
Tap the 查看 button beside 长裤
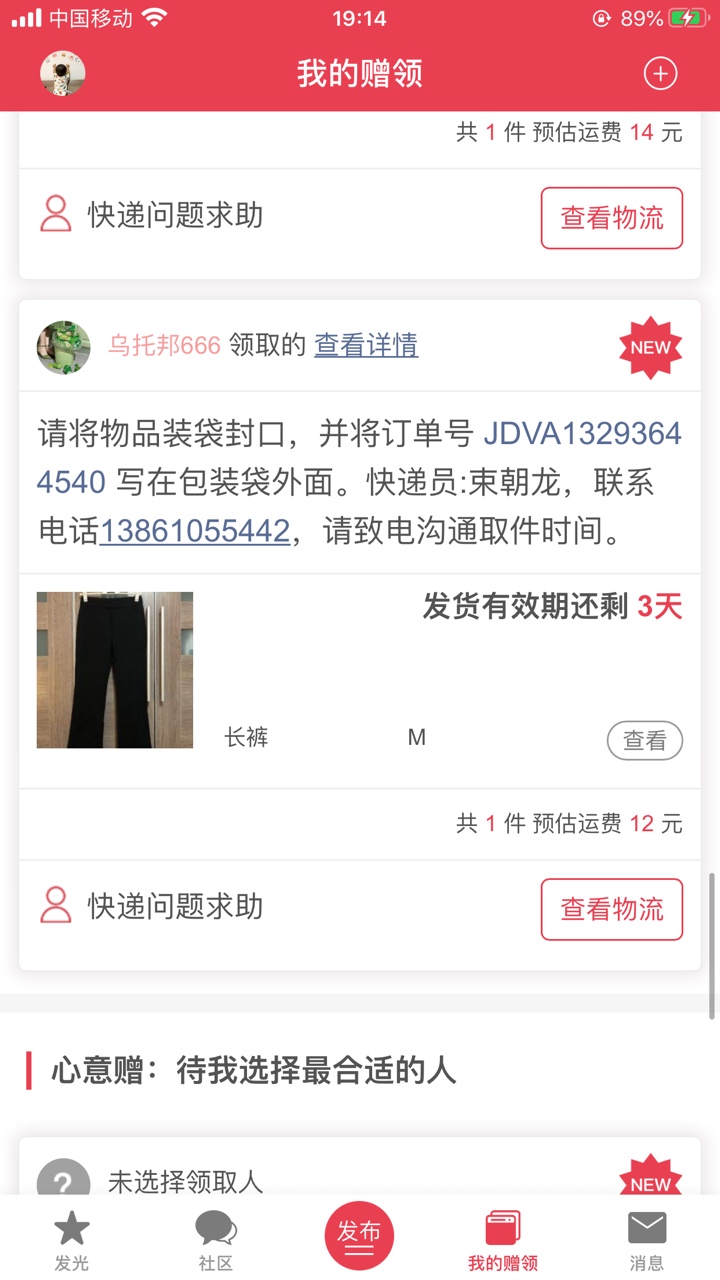[x=644, y=740]
